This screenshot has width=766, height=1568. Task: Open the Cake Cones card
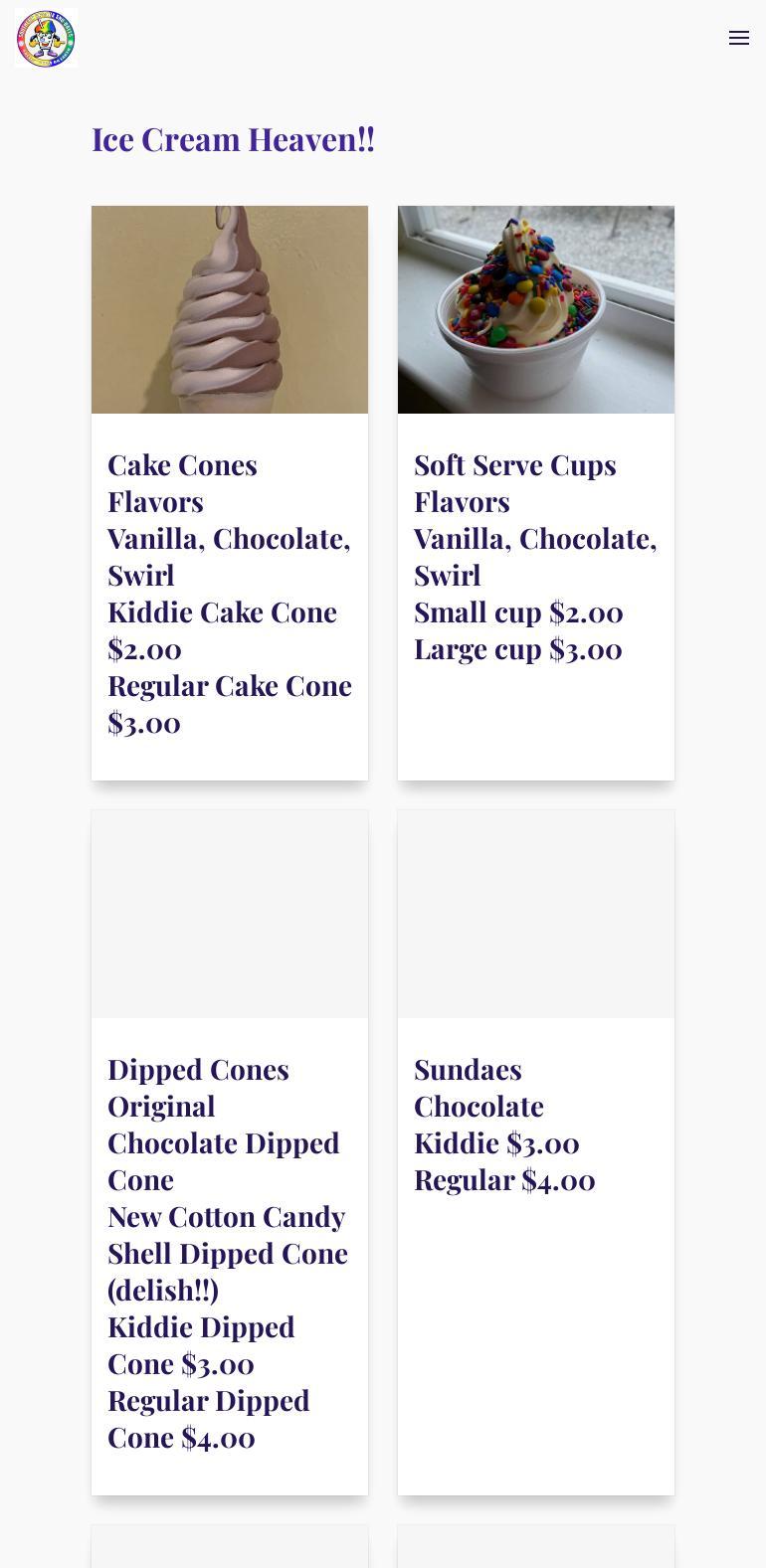pos(229,492)
